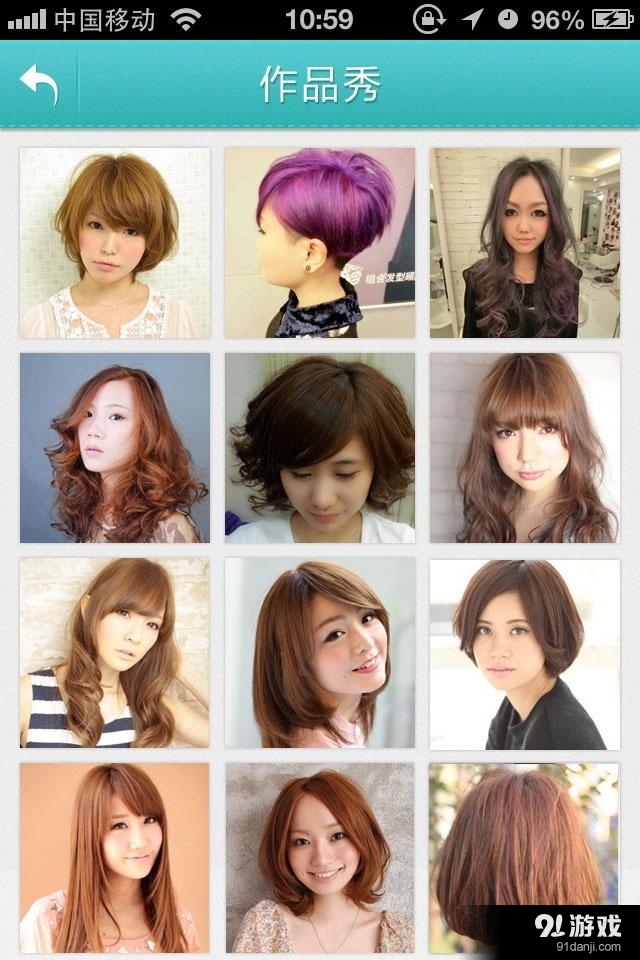View the long dark wavy hair salon photo
This screenshot has height=960, width=640.
tap(525, 243)
